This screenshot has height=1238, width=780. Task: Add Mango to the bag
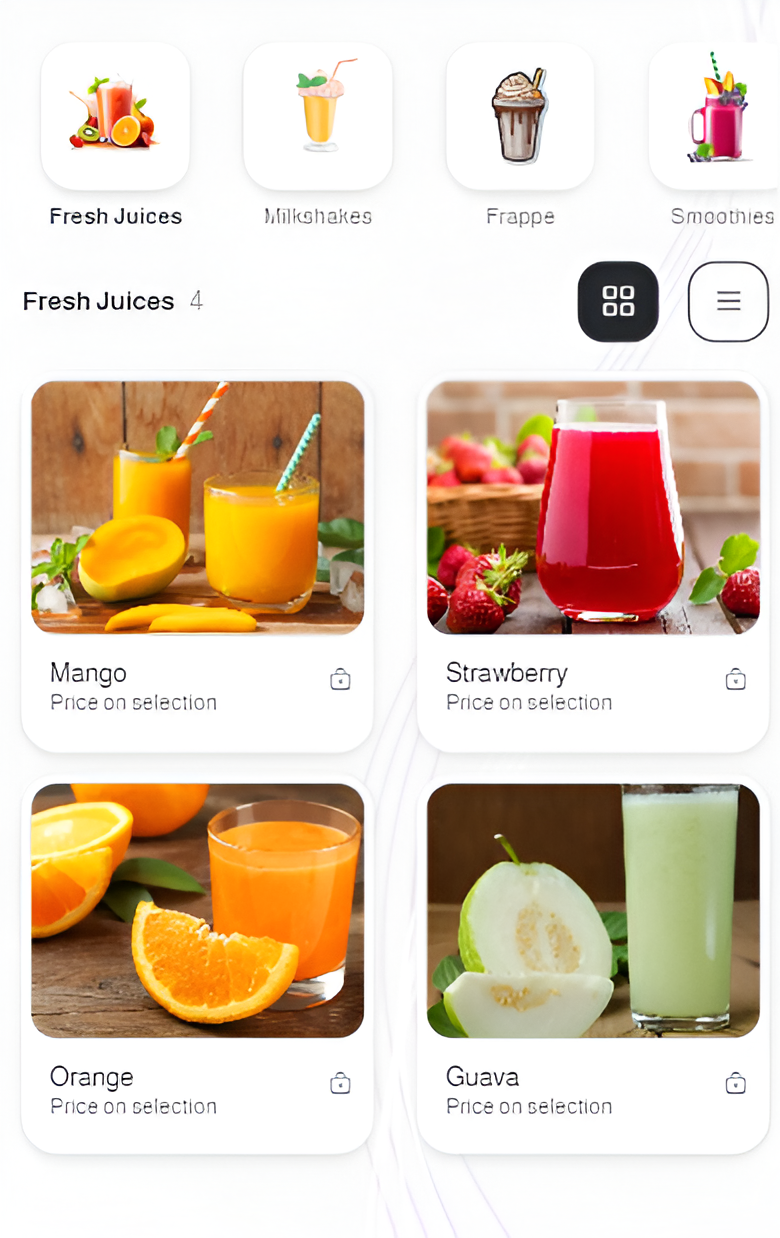(x=340, y=680)
